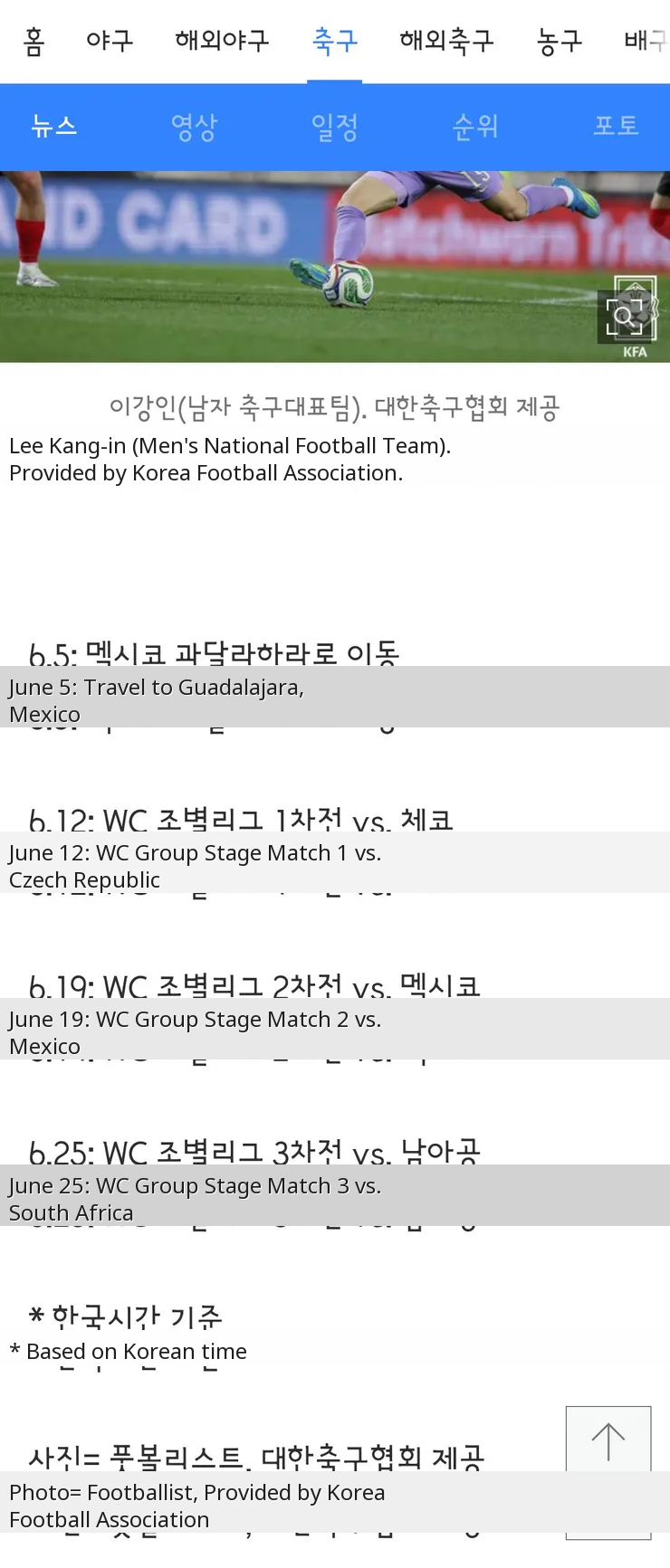Open the 포토 sub-tab
Screen dimensions: 670x1568
(x=616, y=127)
